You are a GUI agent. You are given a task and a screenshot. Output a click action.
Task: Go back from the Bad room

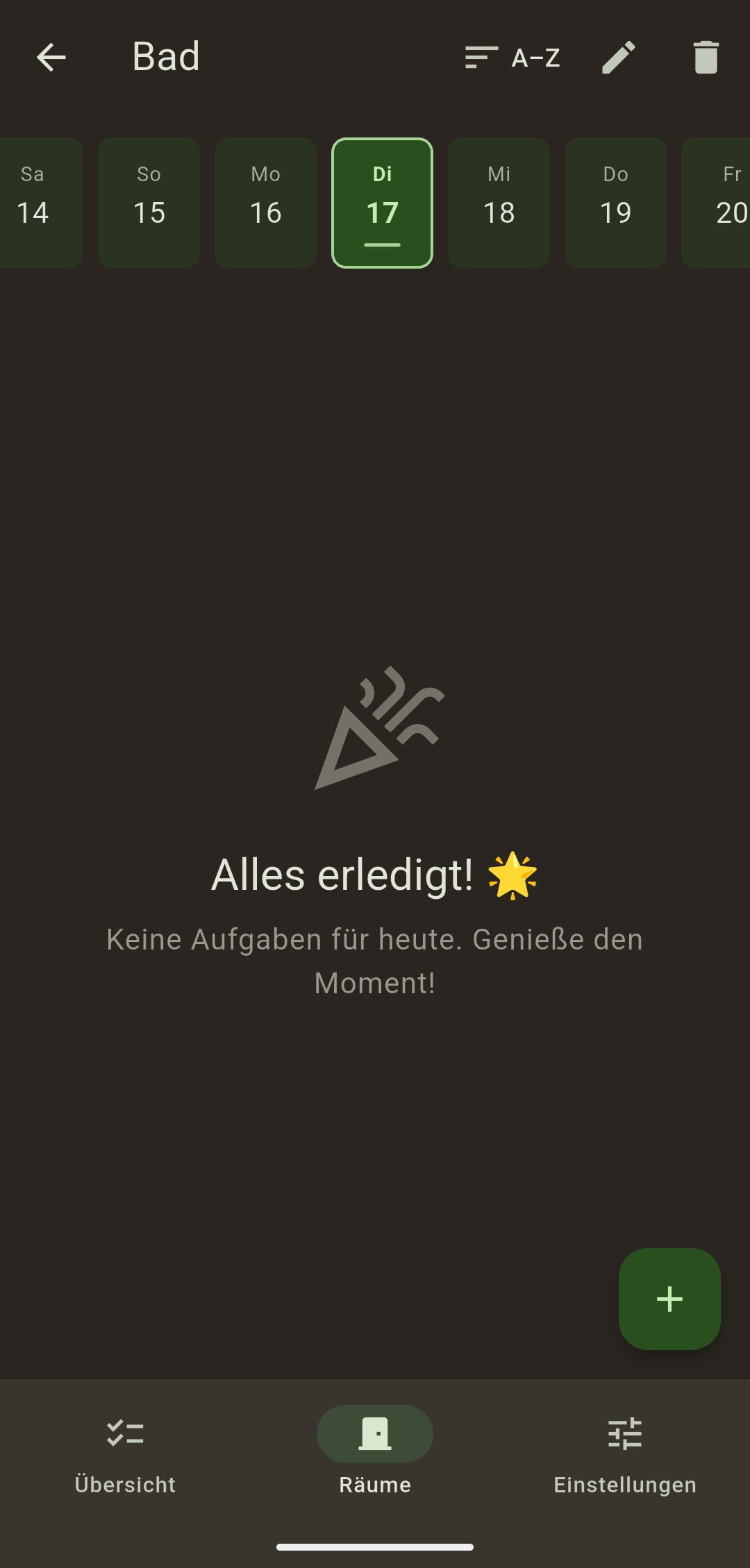[x=51, y=57]
